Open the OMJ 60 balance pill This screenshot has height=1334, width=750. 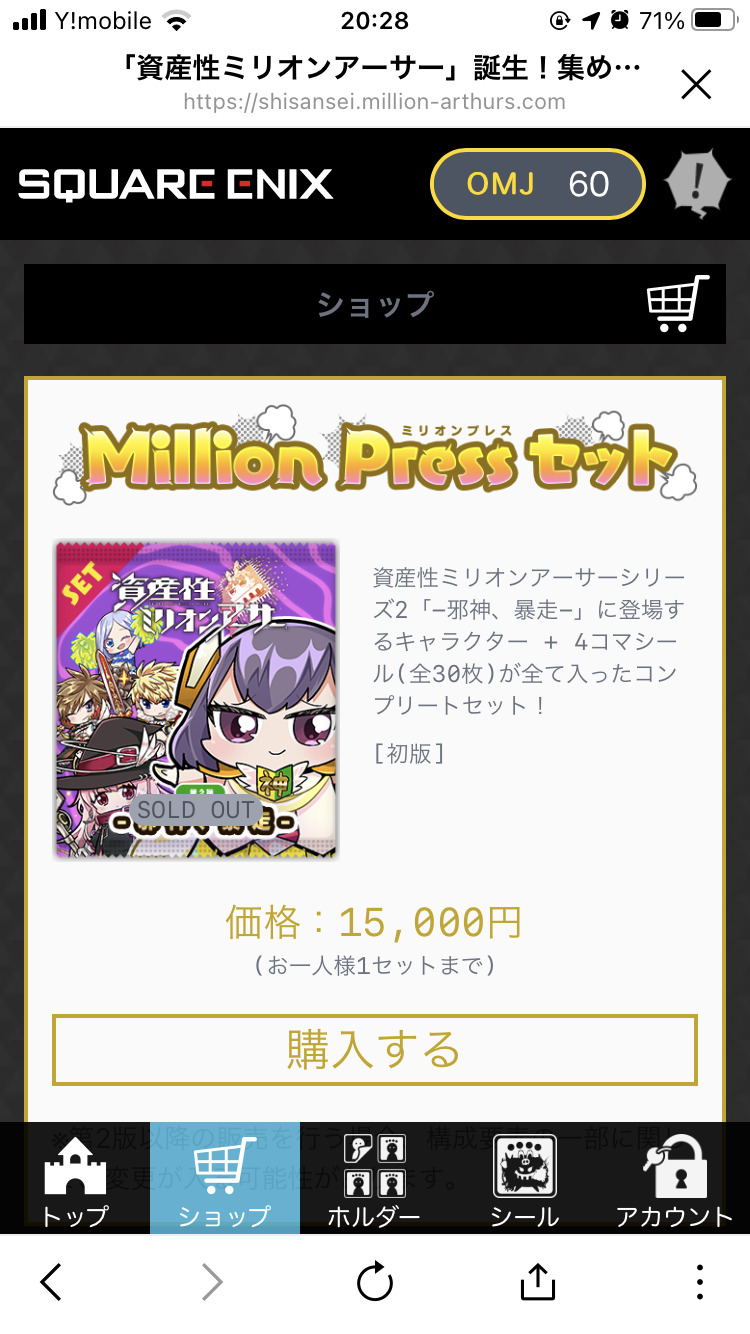(x=537, y=184)
